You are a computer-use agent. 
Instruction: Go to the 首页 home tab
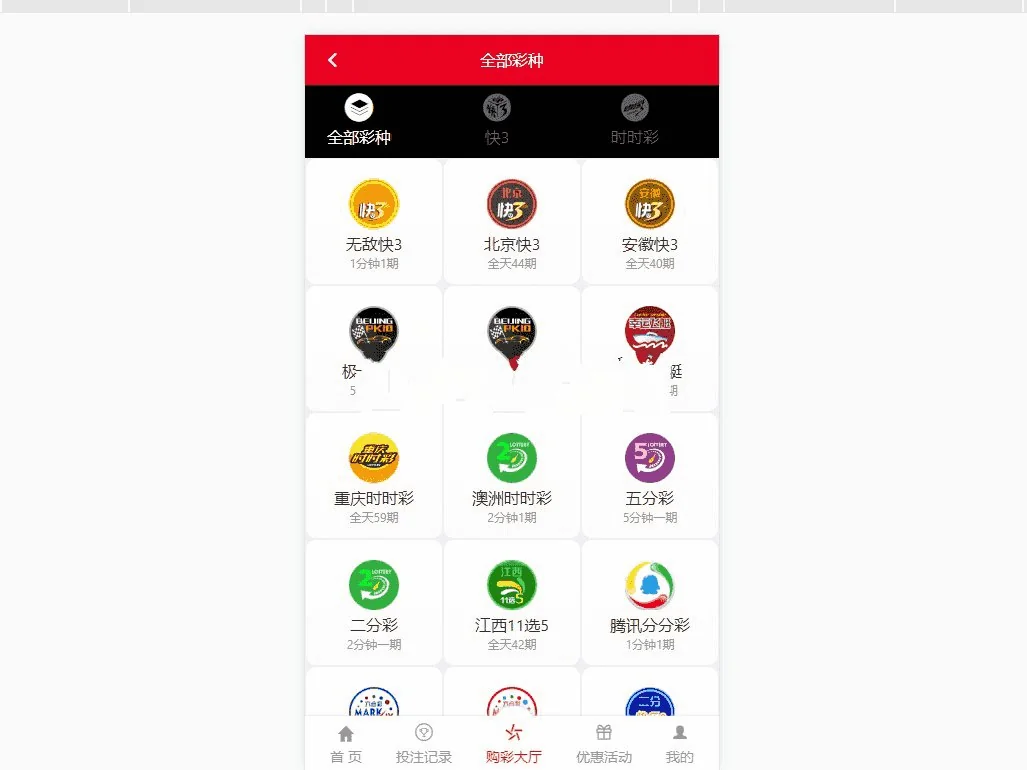tap(346, 744)
